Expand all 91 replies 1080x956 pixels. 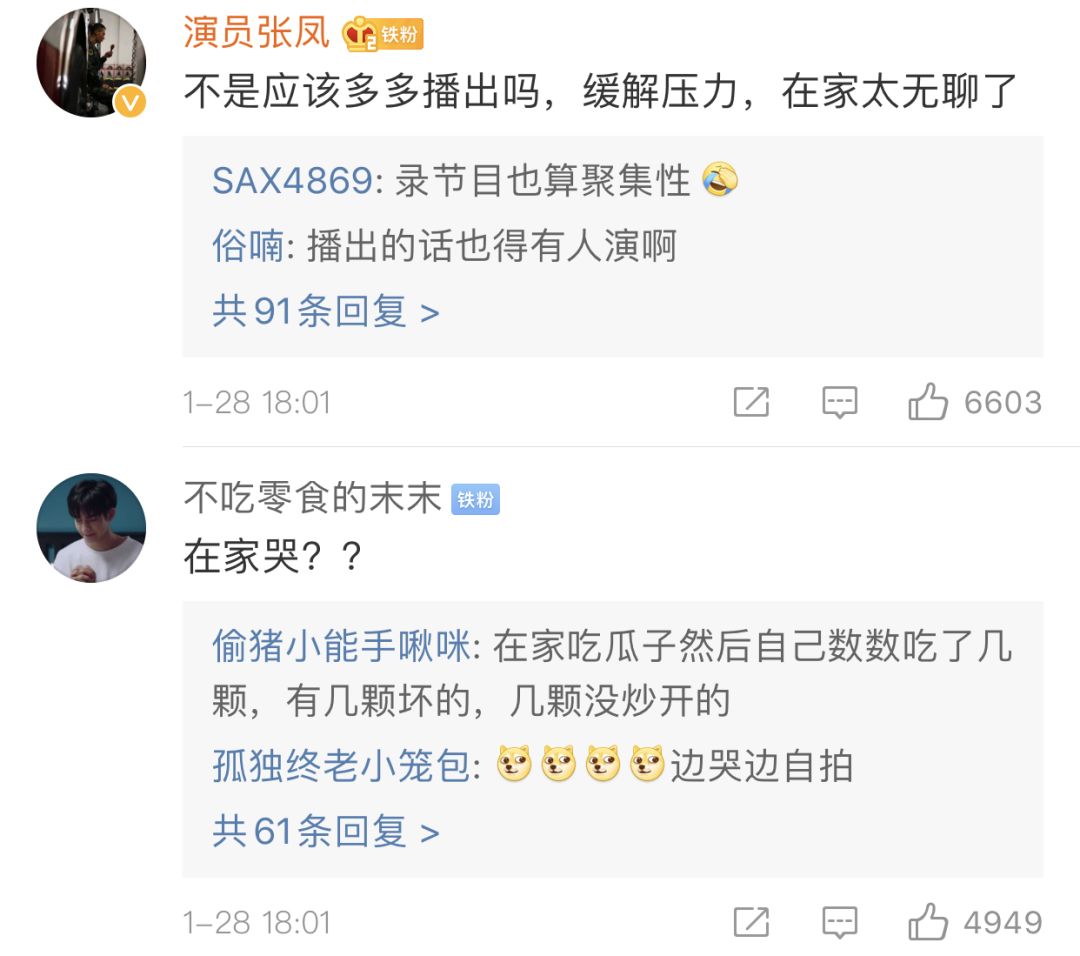tap(326, 312)
